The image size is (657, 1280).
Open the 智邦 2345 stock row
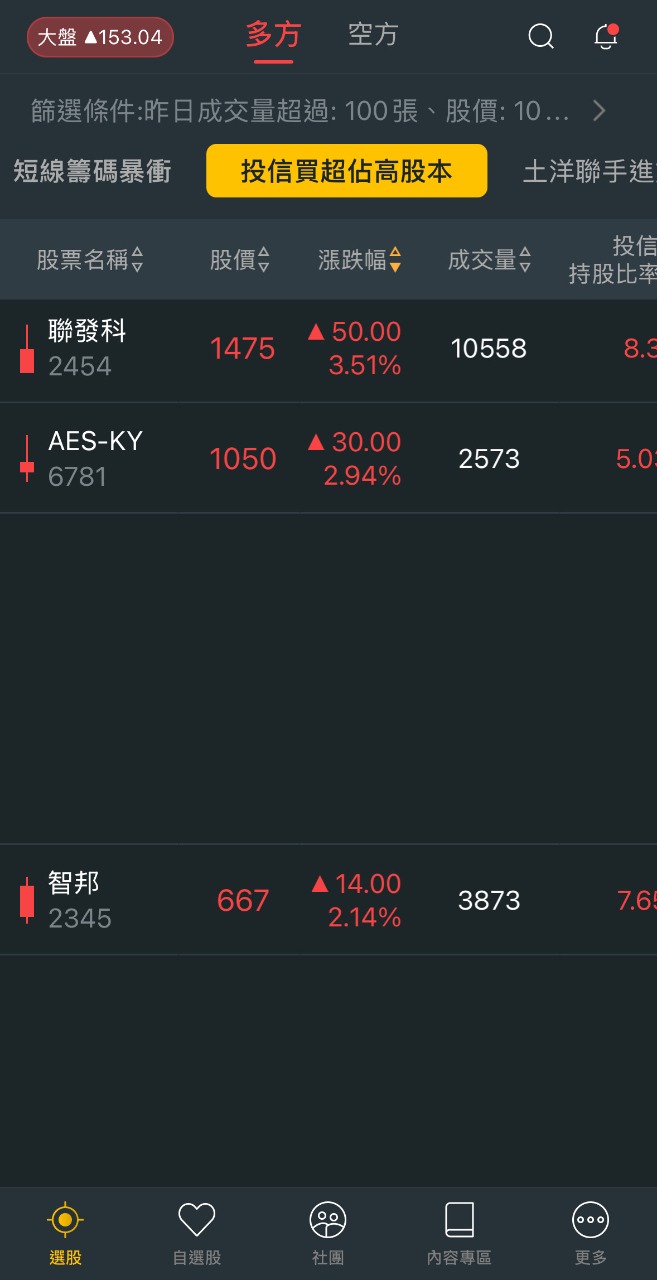(x=328, y=900)
